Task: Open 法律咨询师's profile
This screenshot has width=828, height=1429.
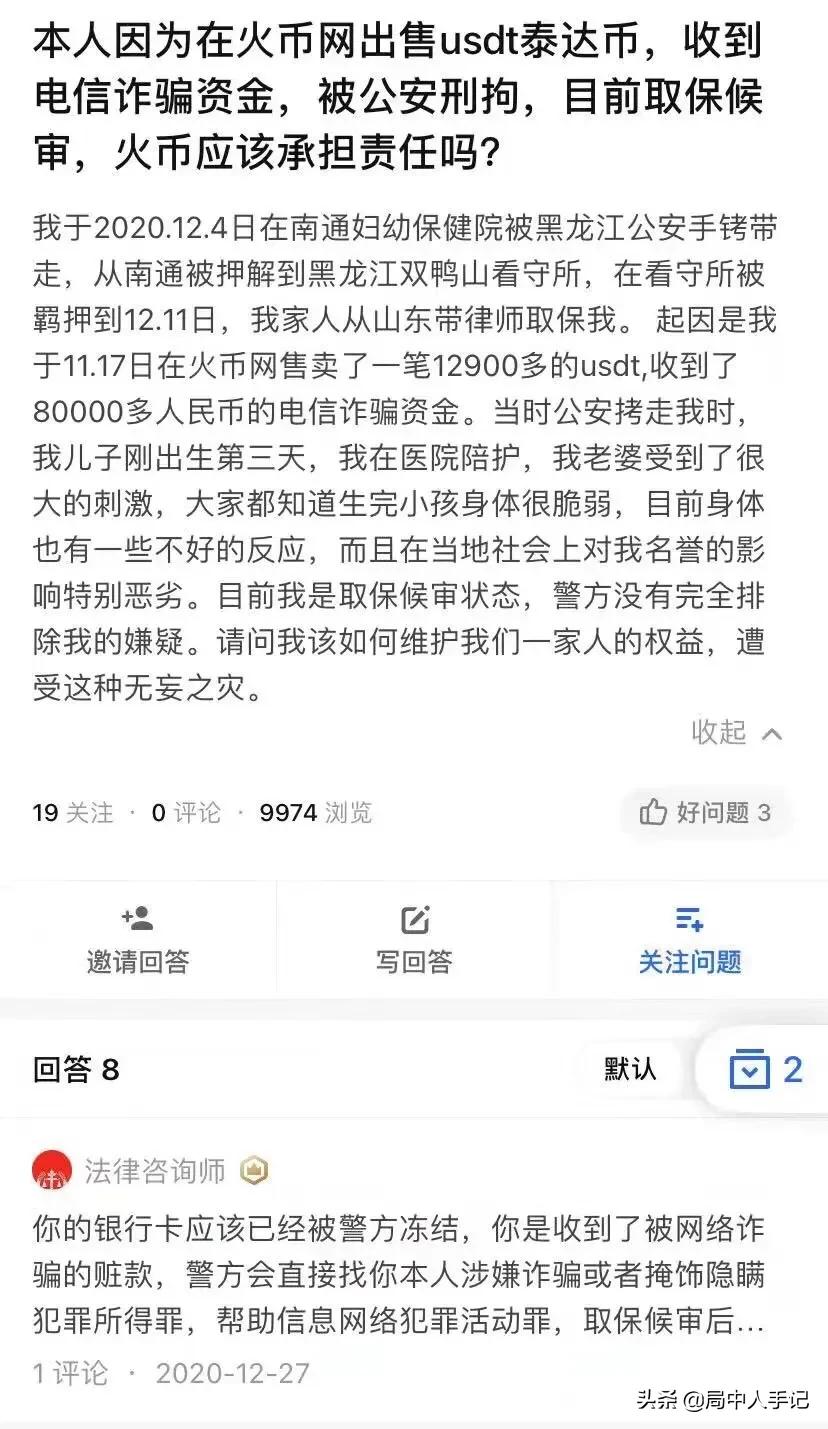Action: [154, 1171]
